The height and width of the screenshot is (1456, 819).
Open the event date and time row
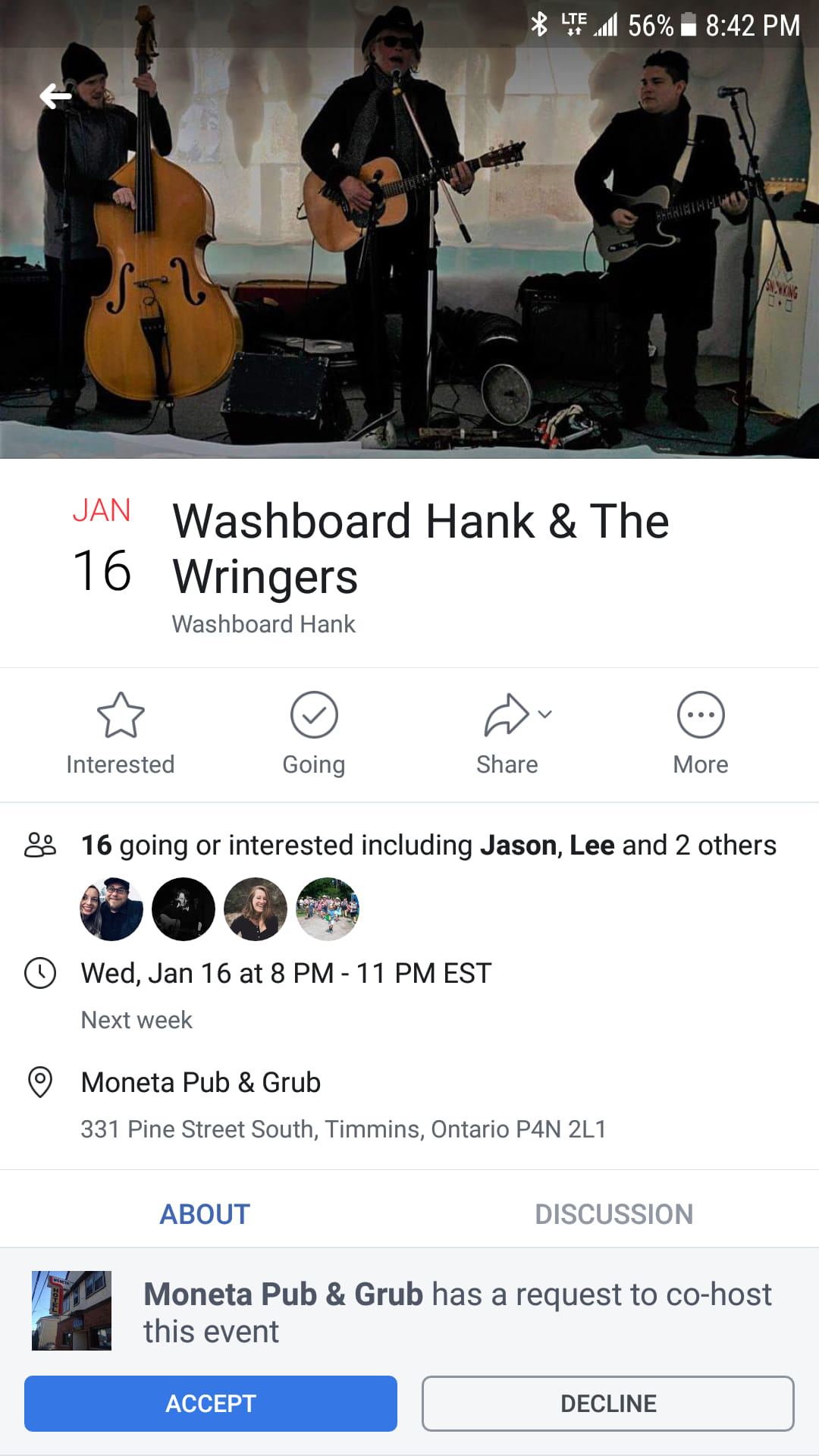[286, 973]
